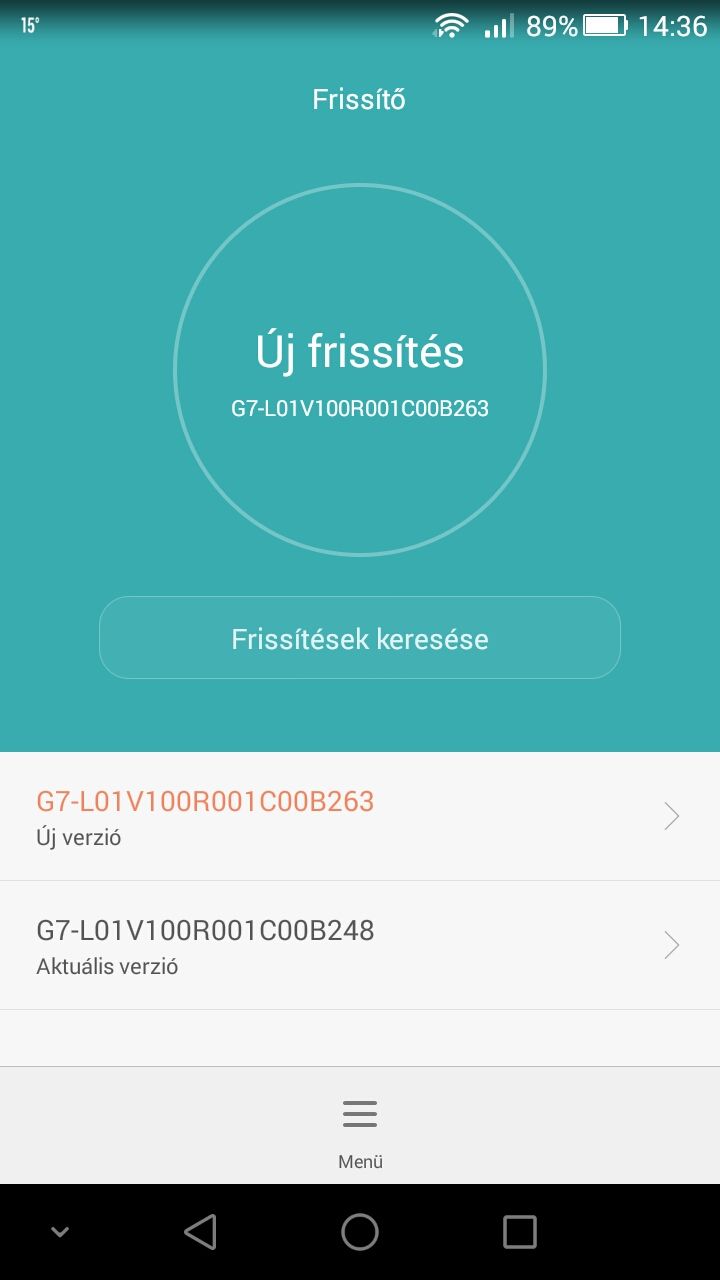Viewport: 720px width, 1280px height.
Task: Hide the navigation bar with the arrow
Action: (60, 1233)
